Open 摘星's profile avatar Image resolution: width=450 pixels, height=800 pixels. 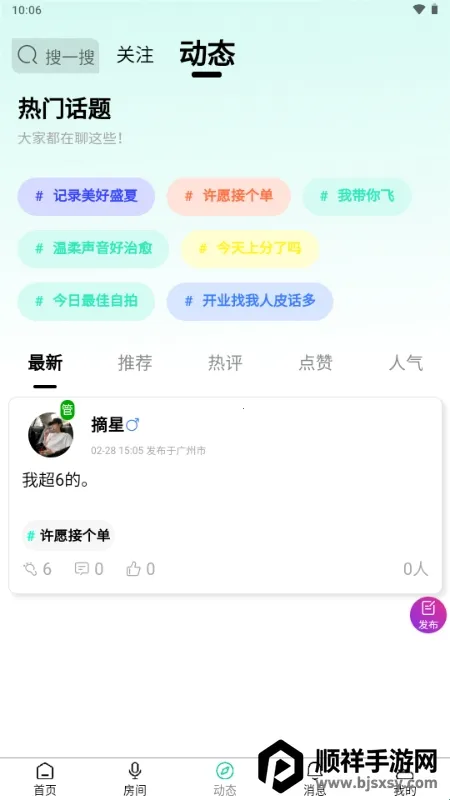tap(51, 434)
